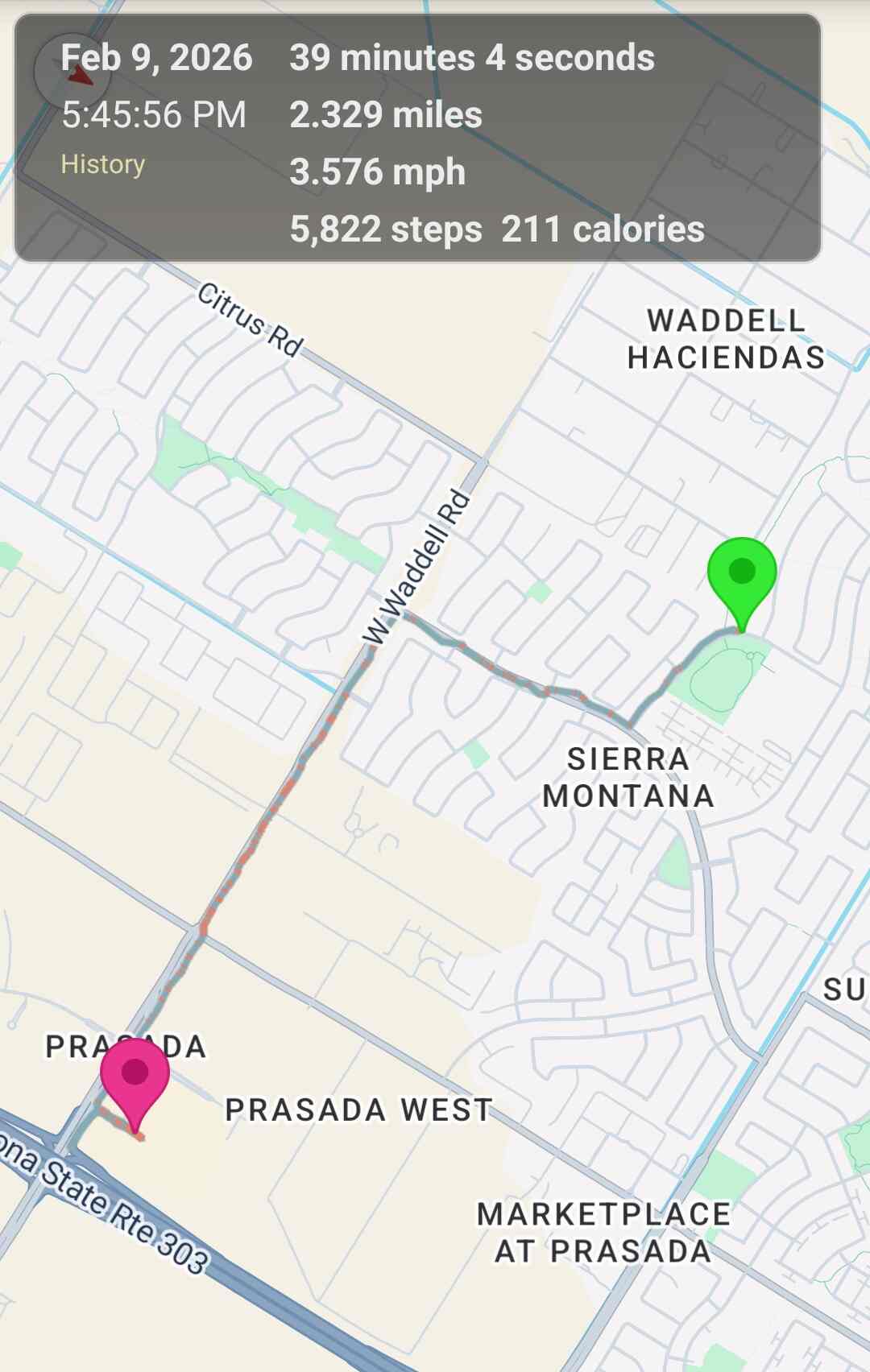
Task: Open details on the 2.329 miles distance
Action: (x=386, y=114)
